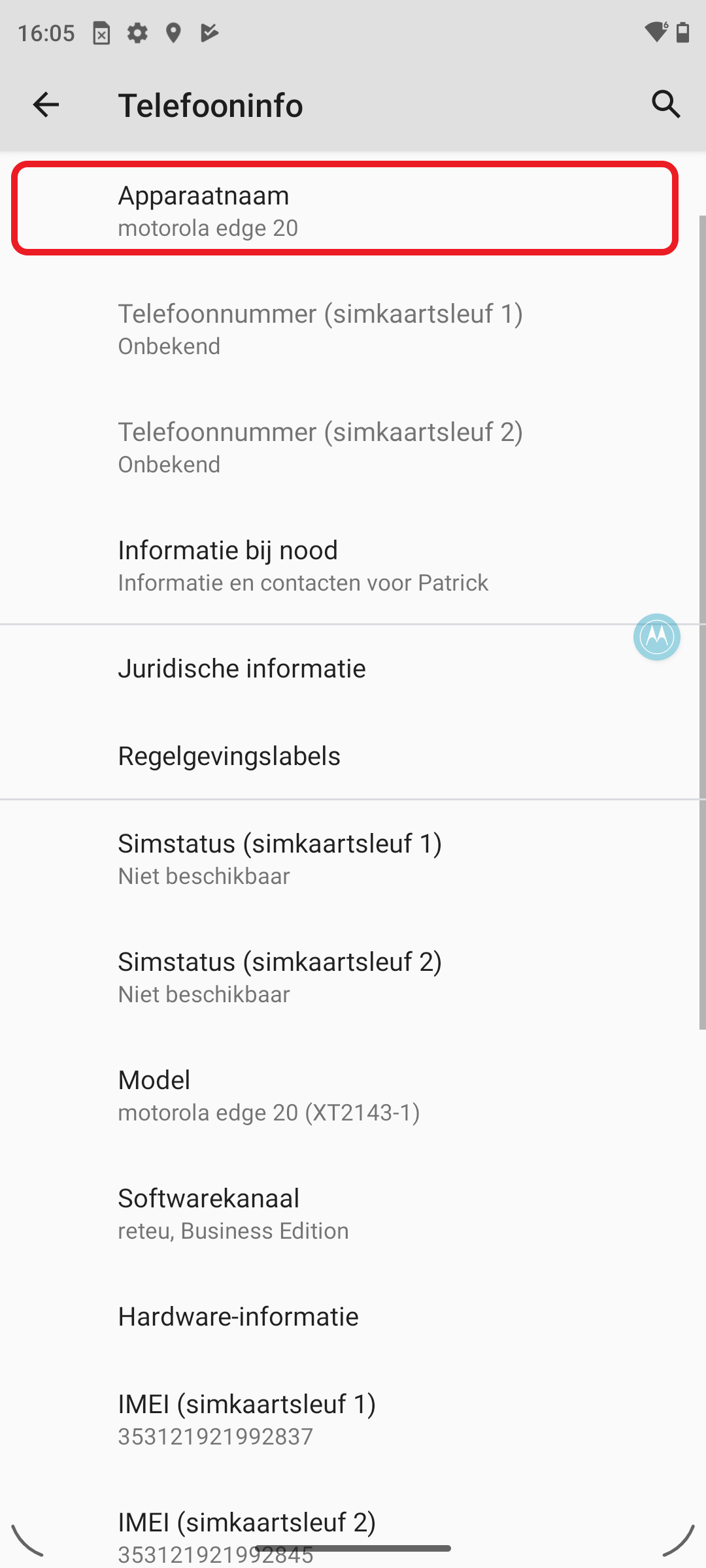706x1568 pixels.
Task: Open the Apparaatnaam setting
Action: [345, 209]
